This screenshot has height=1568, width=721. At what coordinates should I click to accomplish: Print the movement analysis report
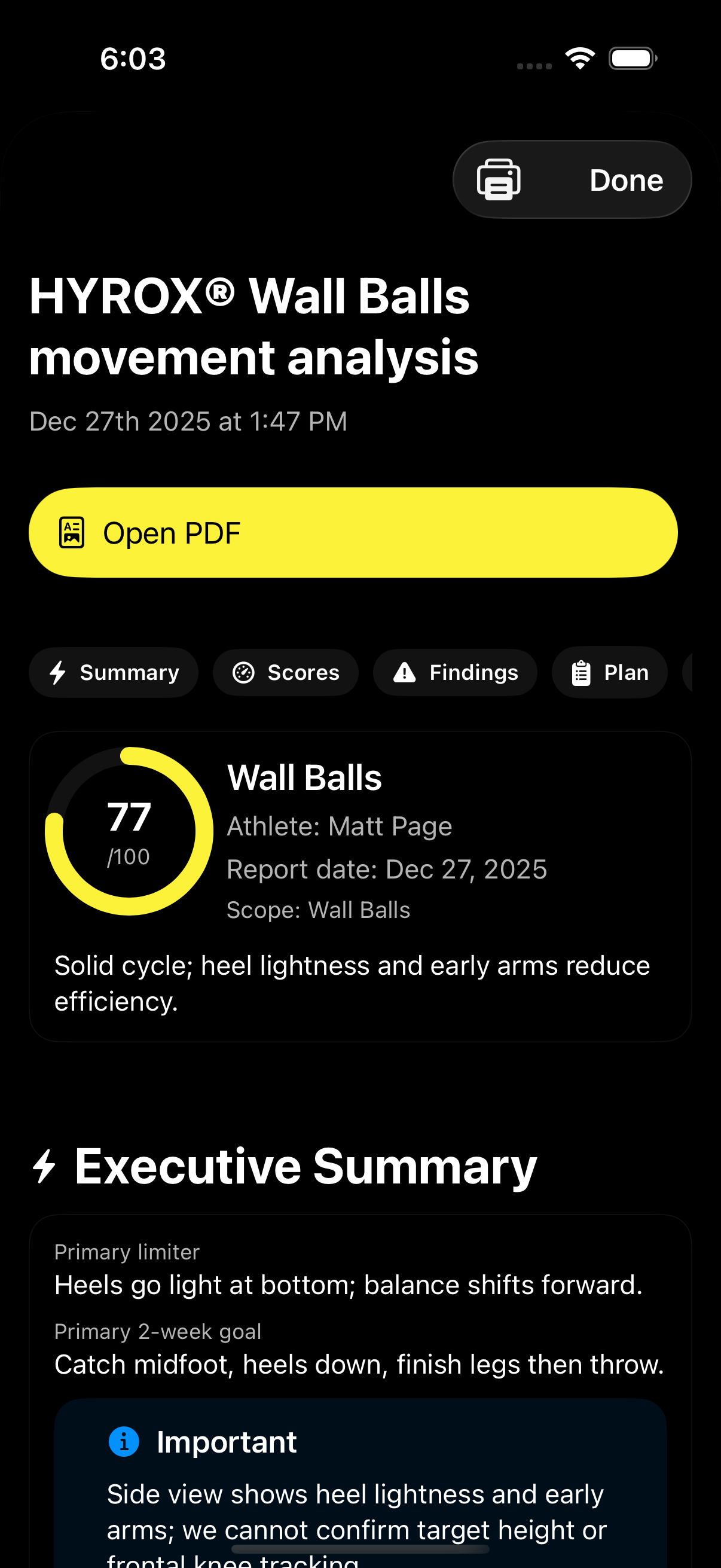(x=499, y=179)
